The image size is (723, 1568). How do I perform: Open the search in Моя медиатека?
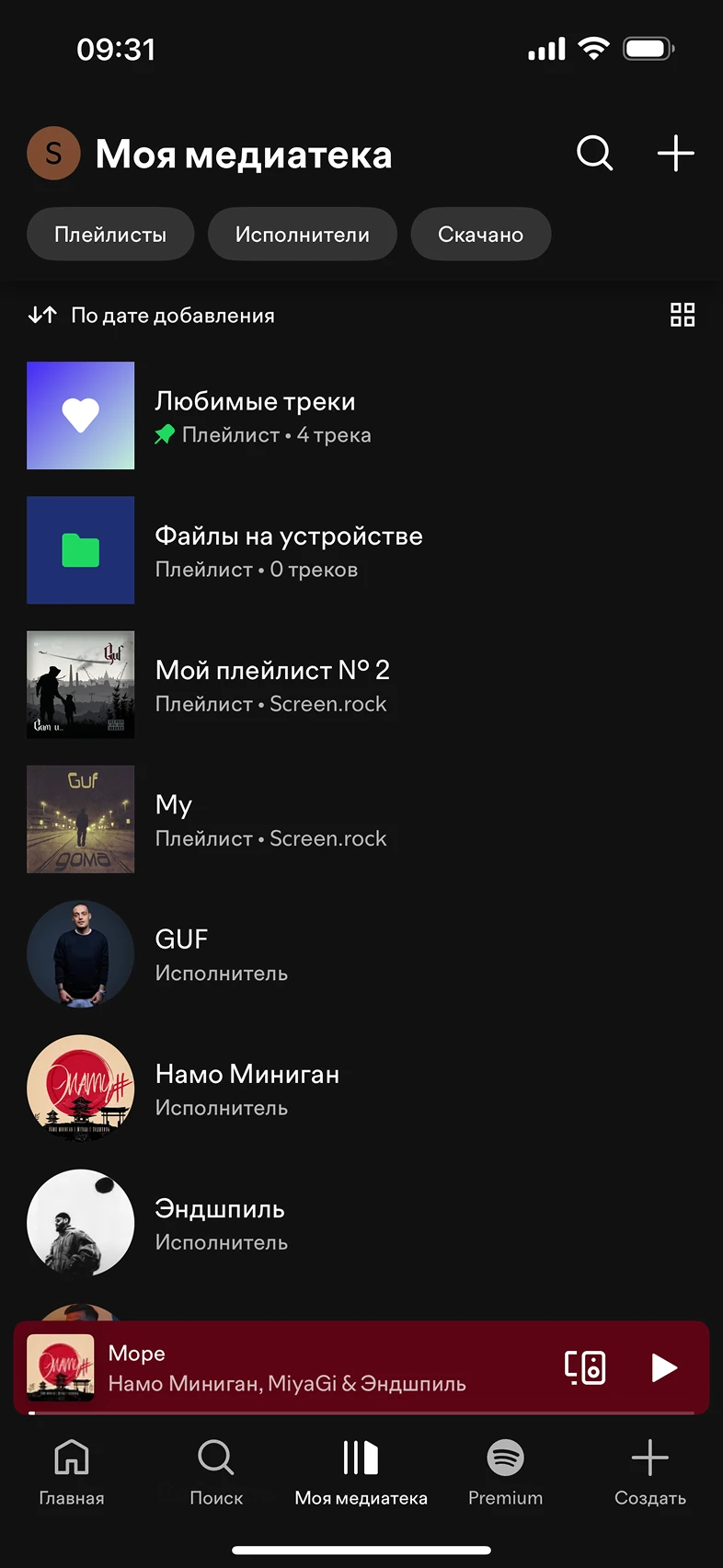(594, 154)
